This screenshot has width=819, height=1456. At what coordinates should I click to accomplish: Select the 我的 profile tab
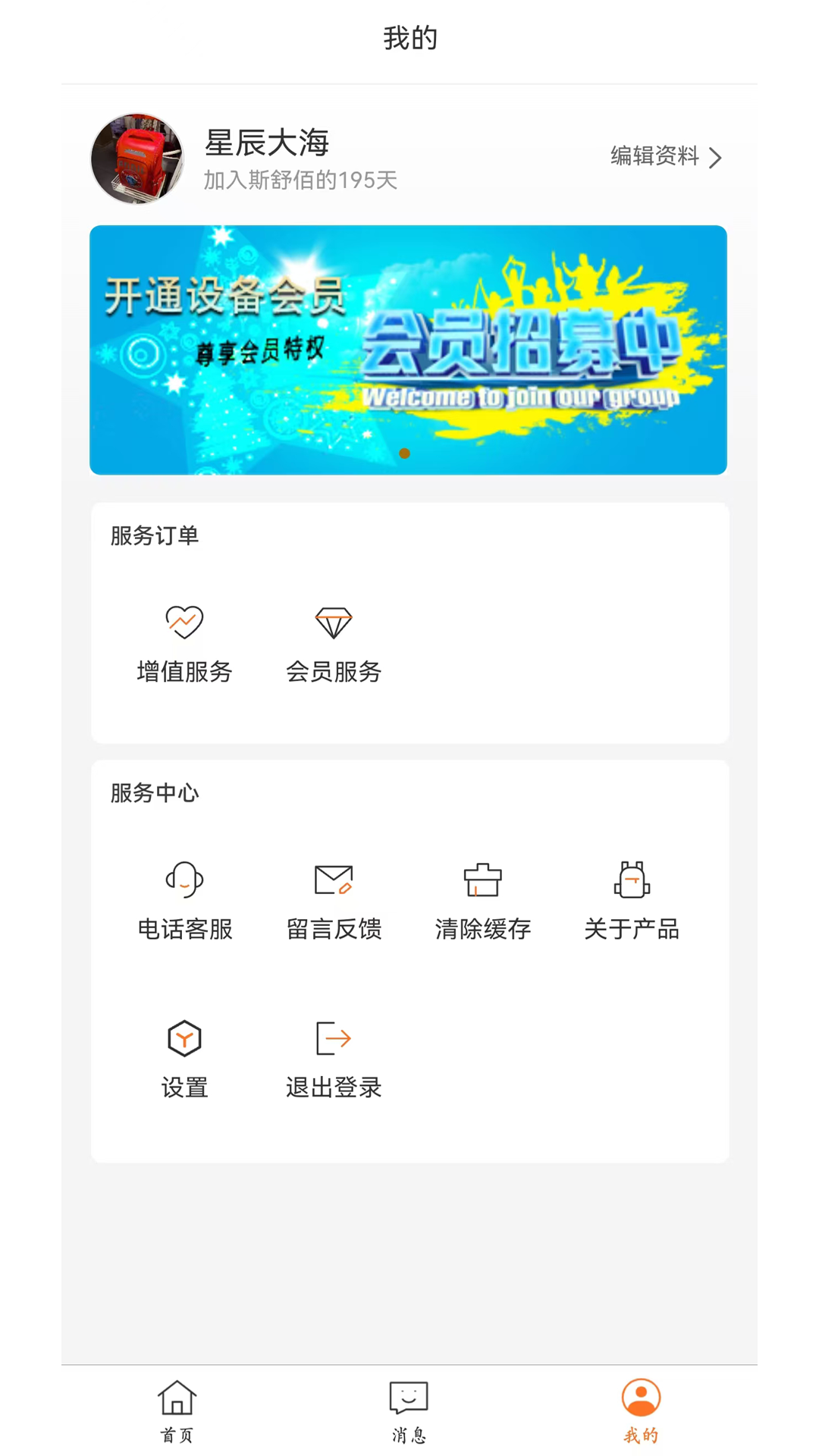click(641, 1410)
